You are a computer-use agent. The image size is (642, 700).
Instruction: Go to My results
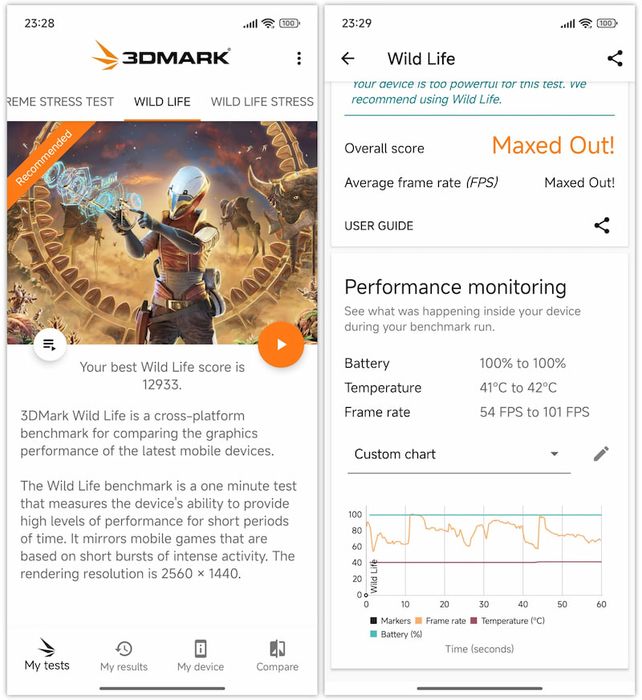[x=124, y=656]
